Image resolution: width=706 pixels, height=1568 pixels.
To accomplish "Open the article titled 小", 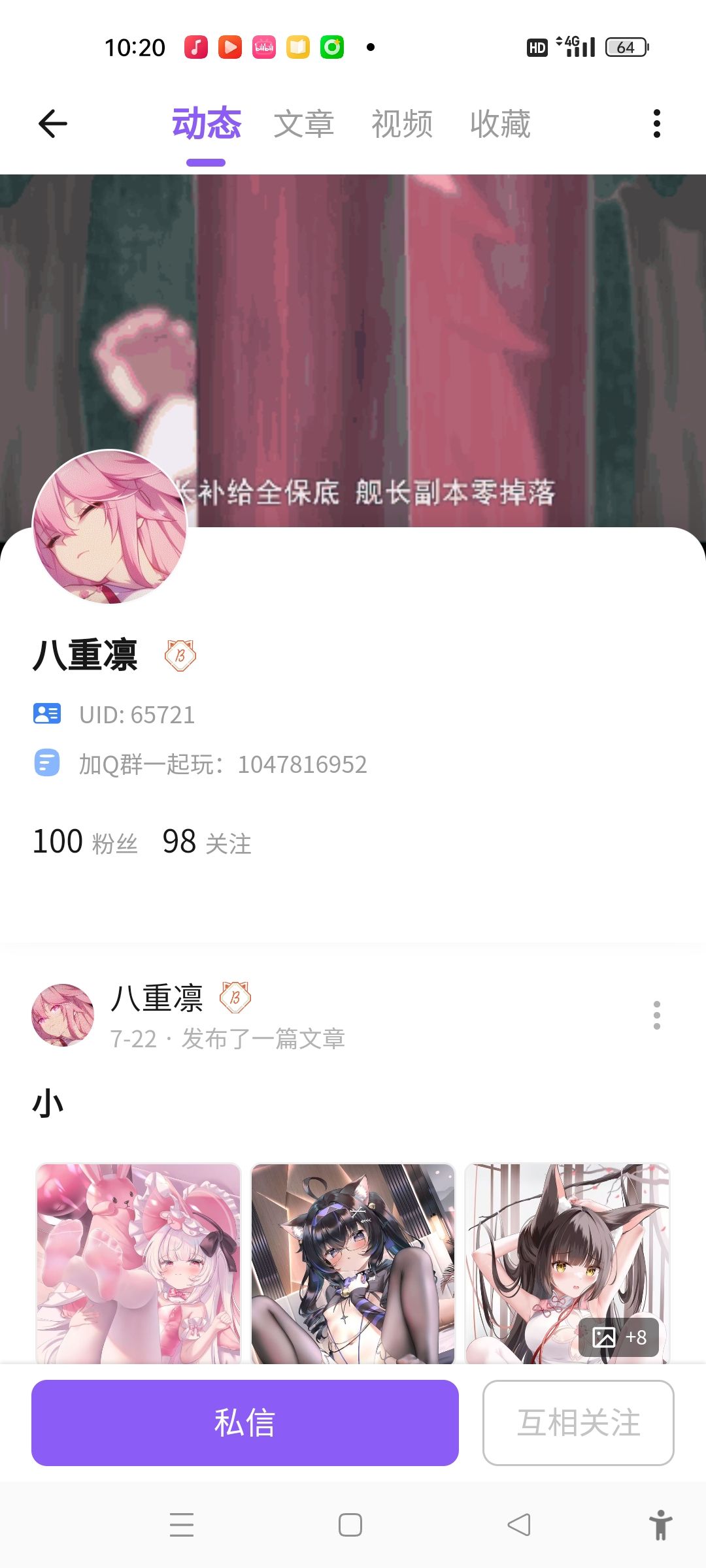I will click(x=48, y=1103).
